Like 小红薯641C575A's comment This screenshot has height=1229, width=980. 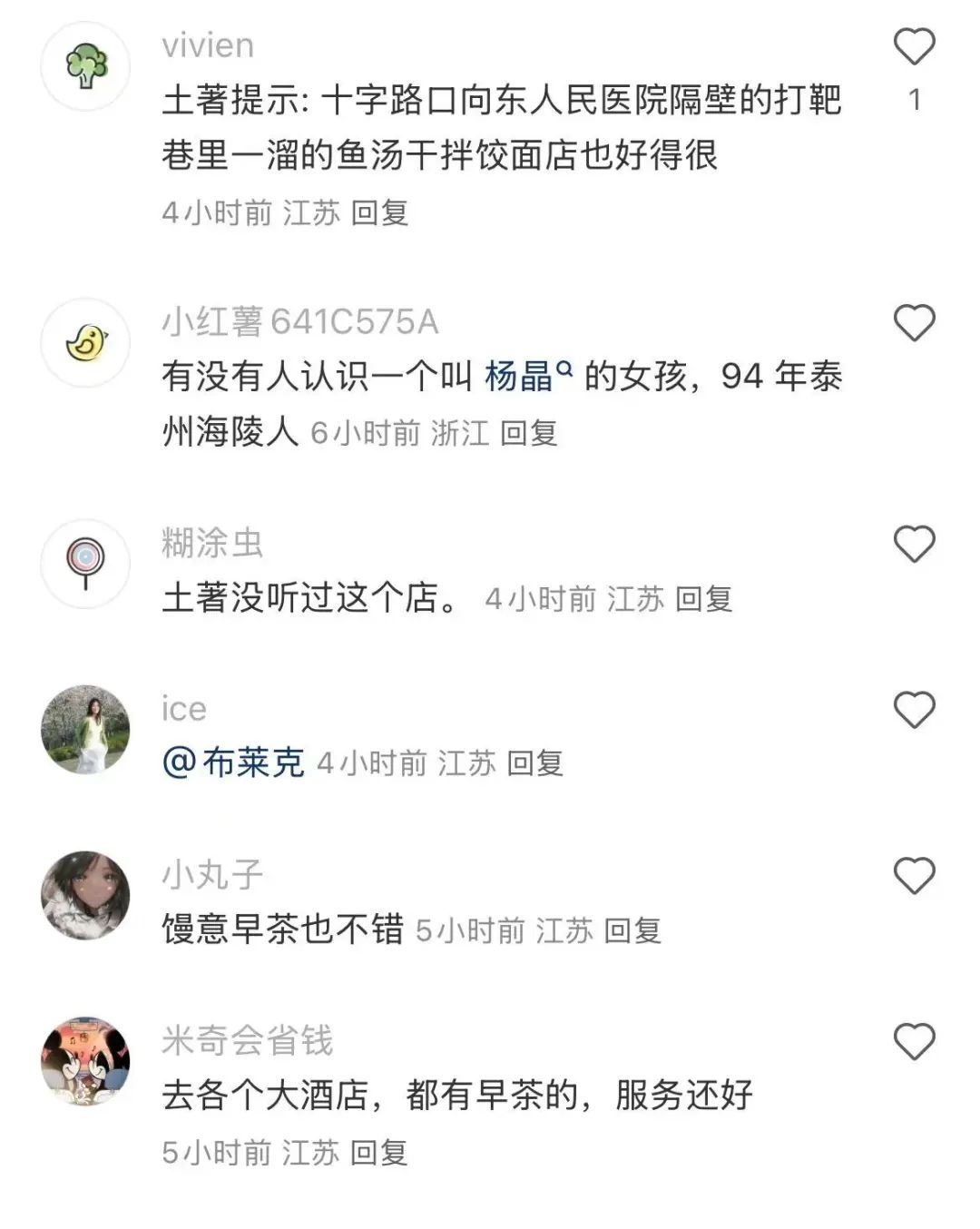[914, 323]
